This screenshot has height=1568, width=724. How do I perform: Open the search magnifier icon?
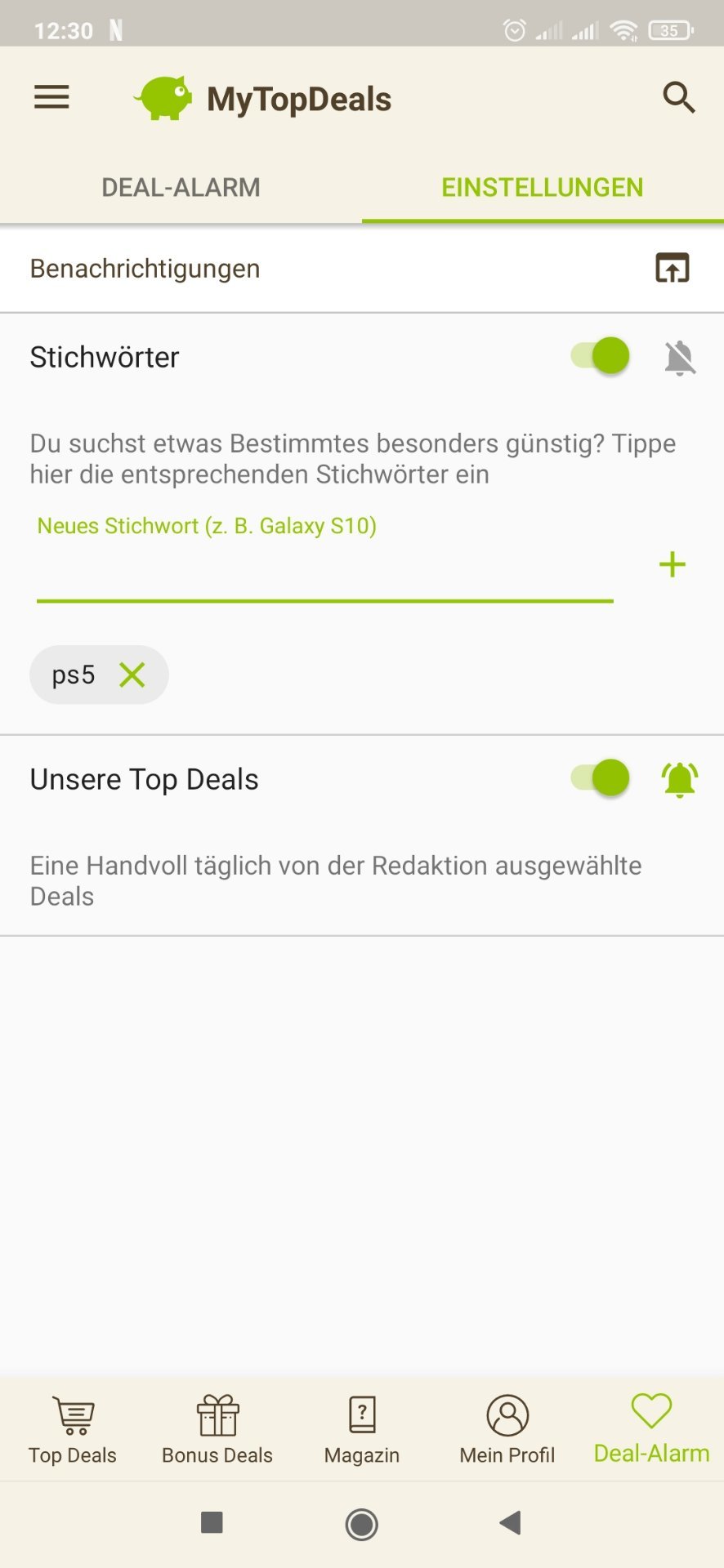coord(678,98)
